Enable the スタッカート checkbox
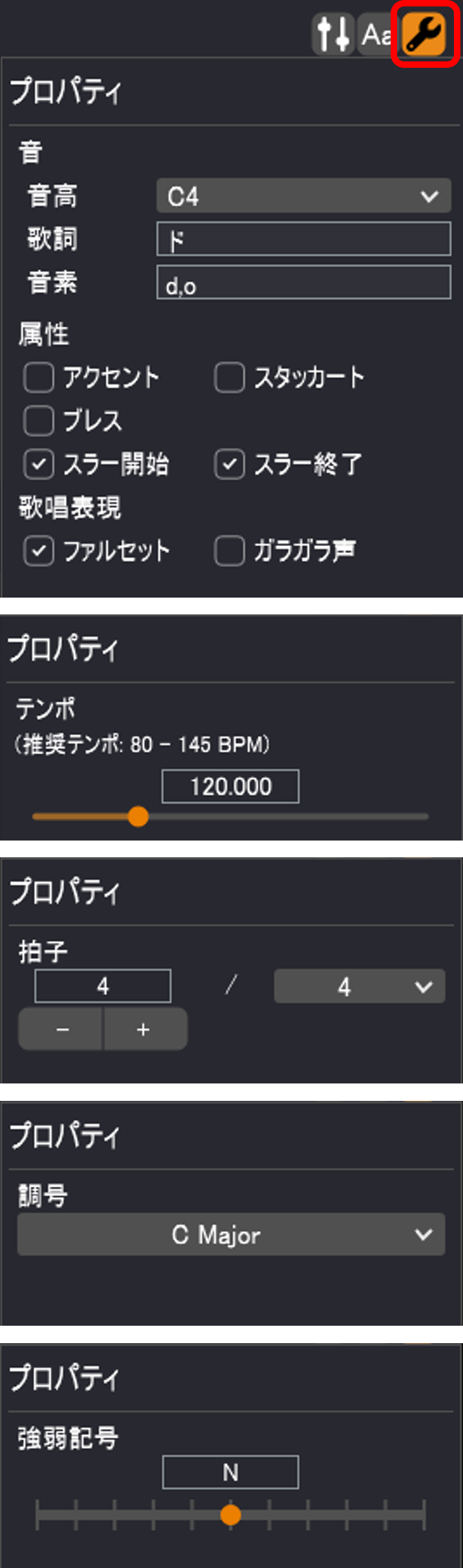463x1568 pixels. tap(230, 378)
